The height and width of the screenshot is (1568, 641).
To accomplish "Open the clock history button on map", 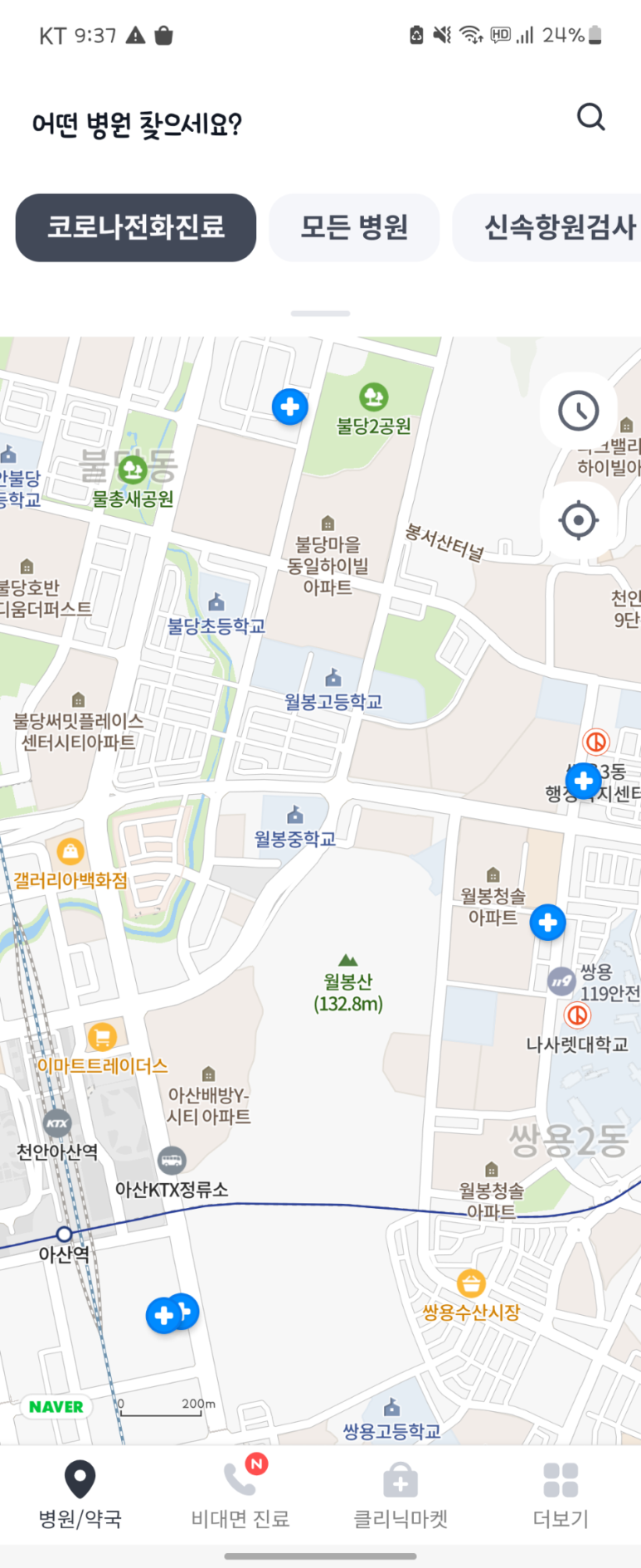I will pos(578,410).
